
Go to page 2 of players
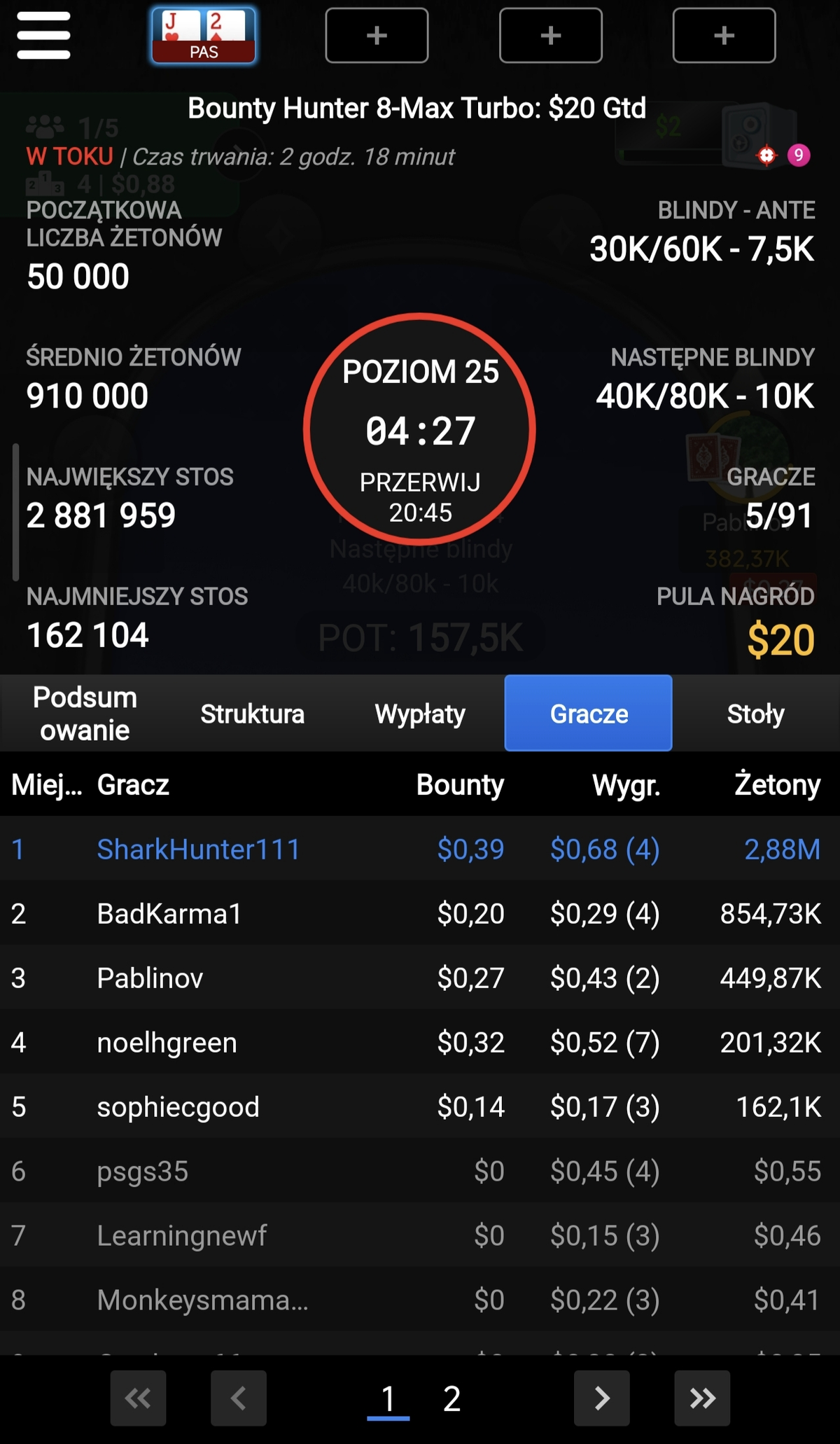pos(451,1399)
